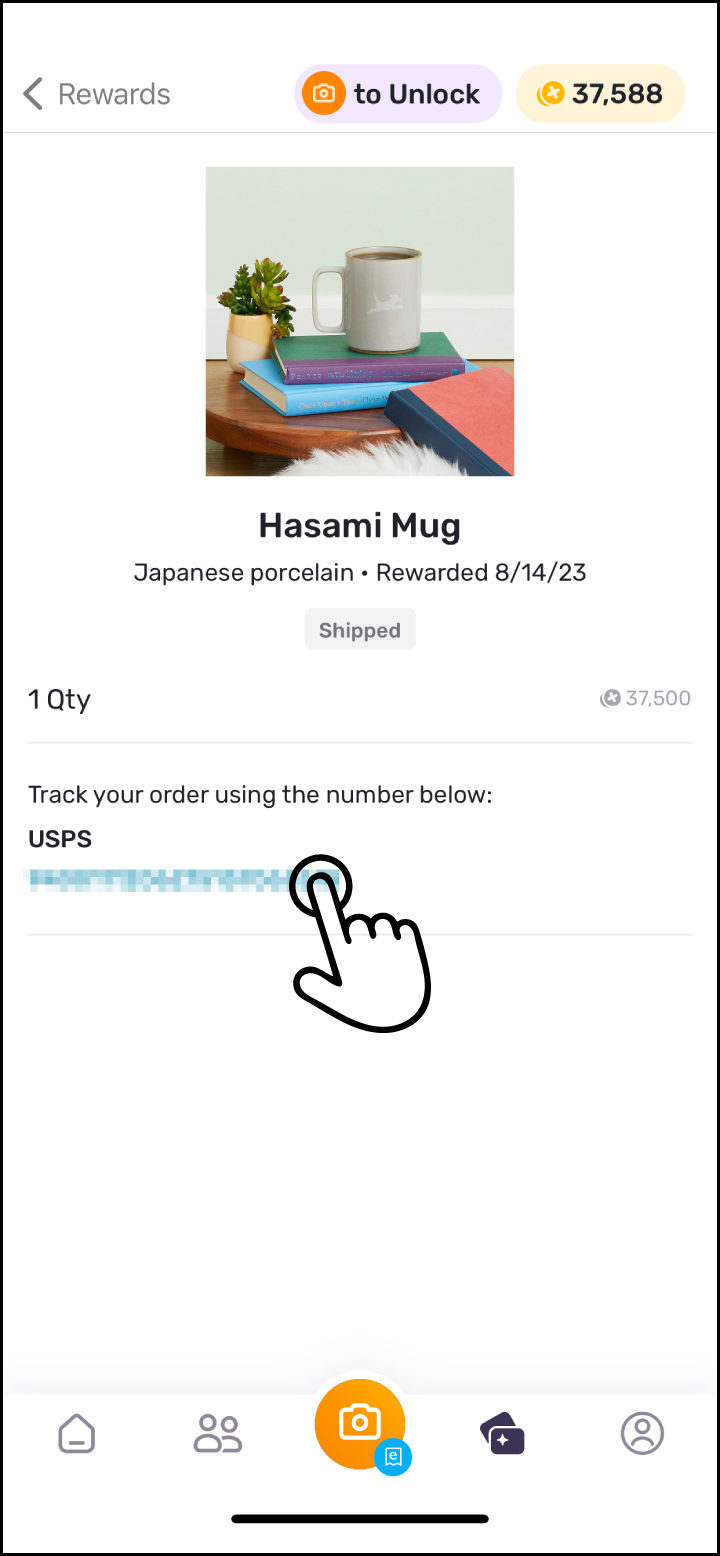The height and width of the screenshot is (1556, 720).
Task: Tap the camera to Unlock pill
Action: [x=398, y=94]
